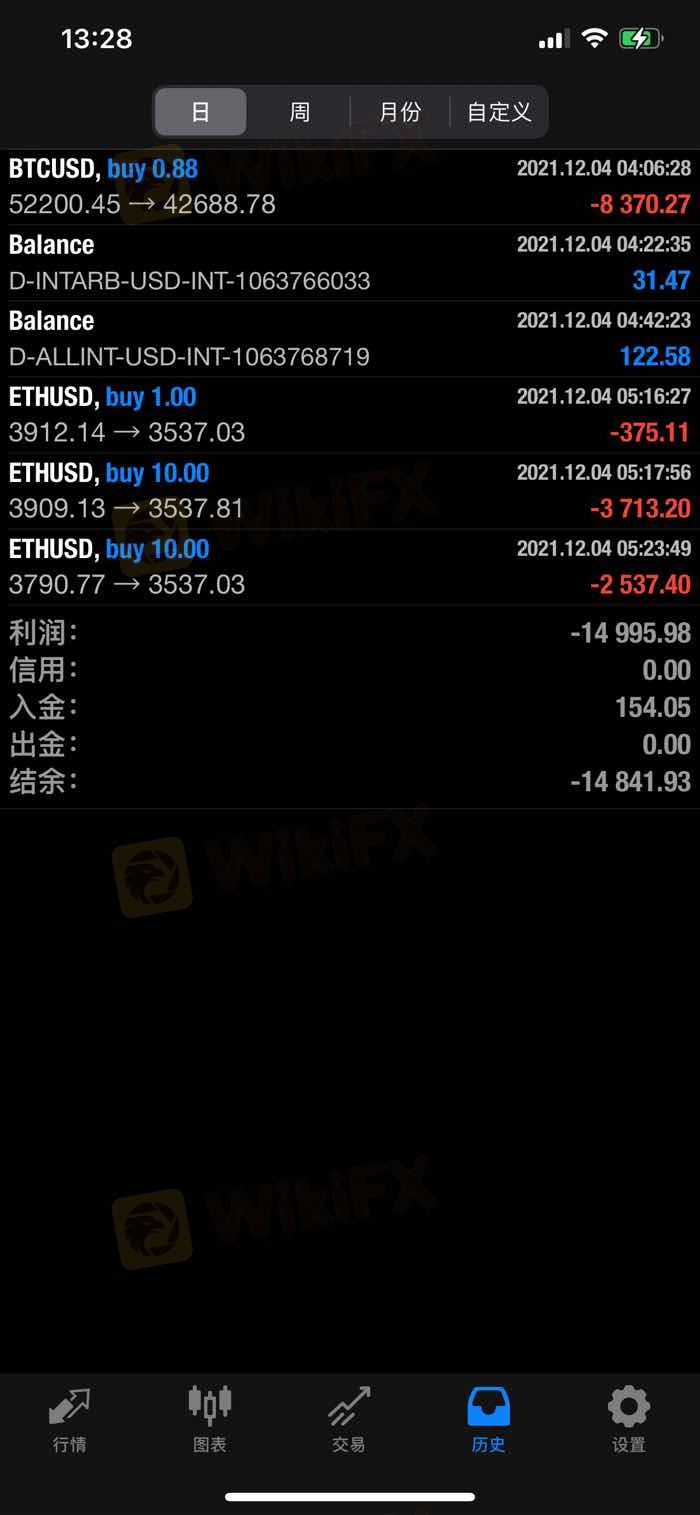Select the 日 (day) period segment

coord(201,112)
